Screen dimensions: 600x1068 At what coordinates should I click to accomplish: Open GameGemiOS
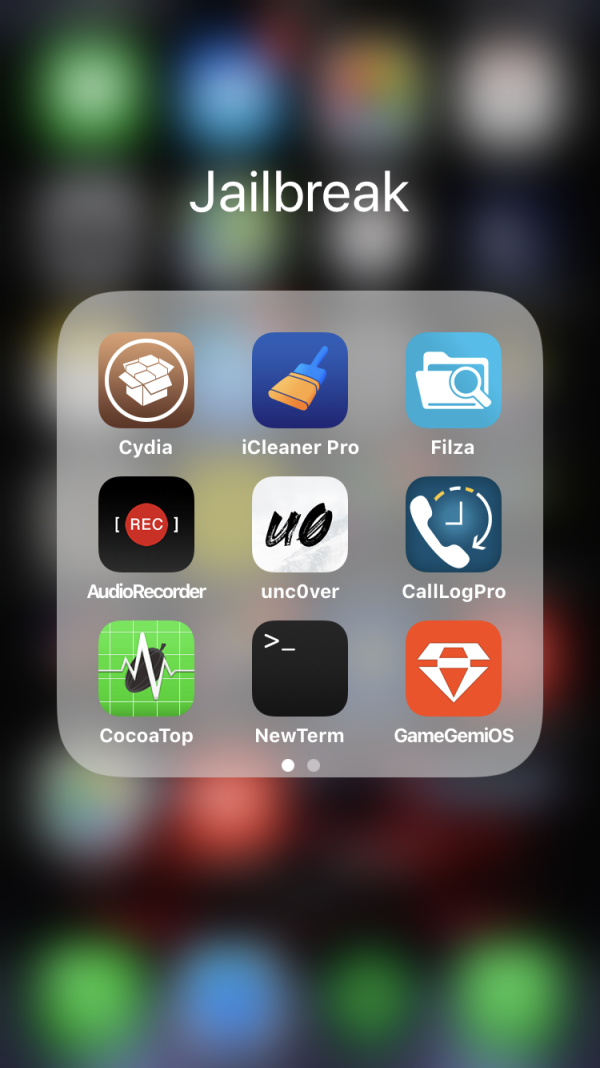point(453,668)
